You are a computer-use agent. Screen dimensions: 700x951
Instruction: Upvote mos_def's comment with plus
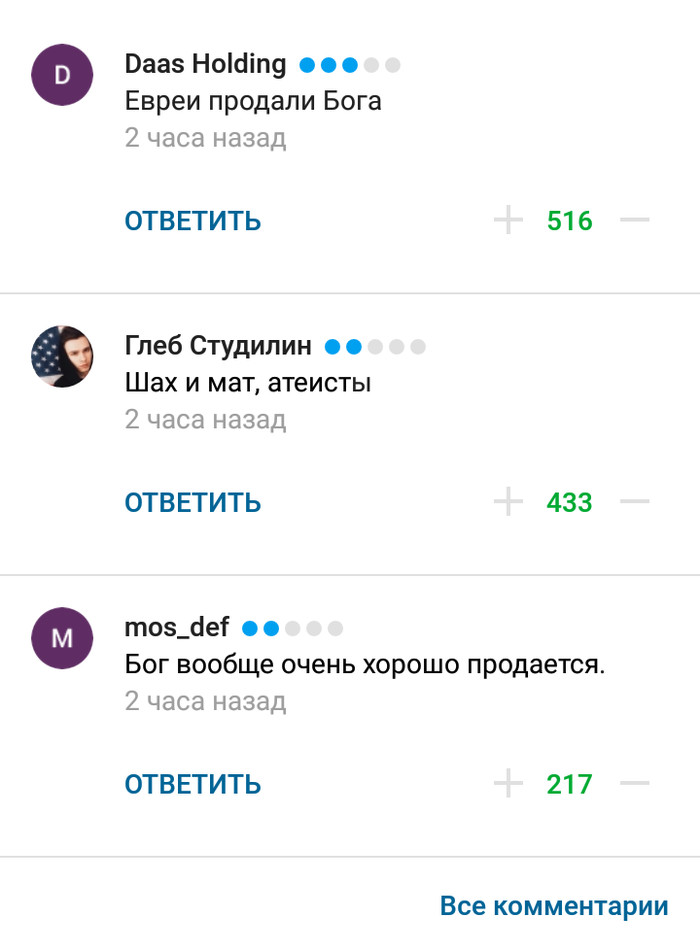click(509, 784)
